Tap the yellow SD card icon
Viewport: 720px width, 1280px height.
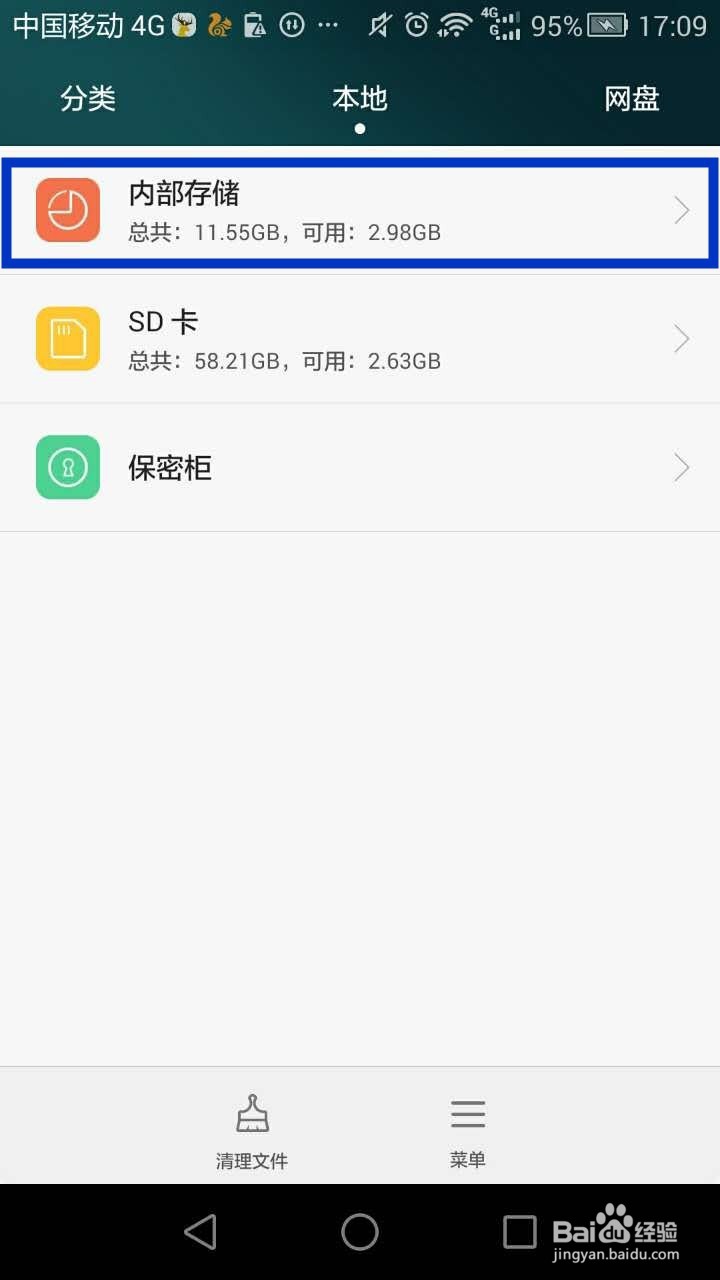coord(67,338)
